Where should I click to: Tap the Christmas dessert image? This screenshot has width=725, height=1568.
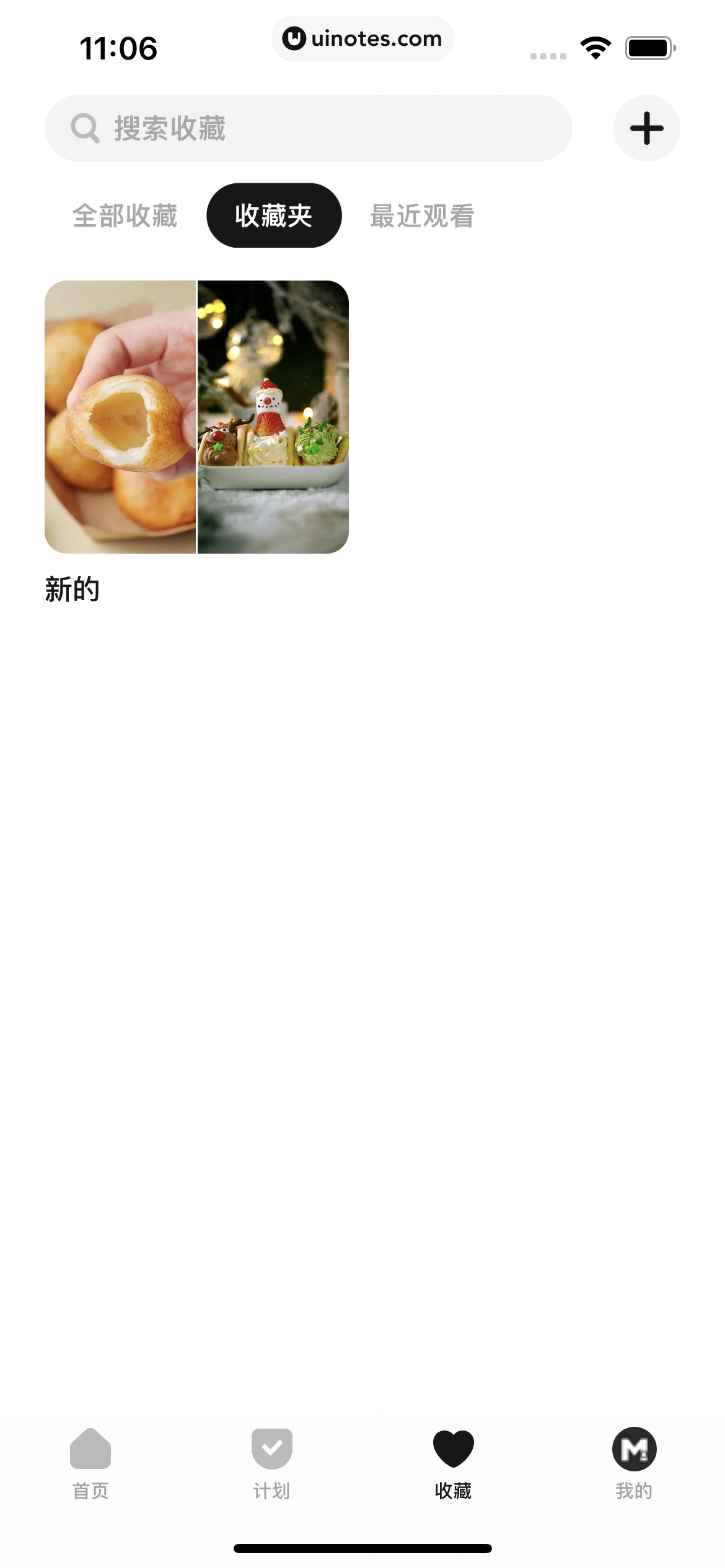[273, 417]
